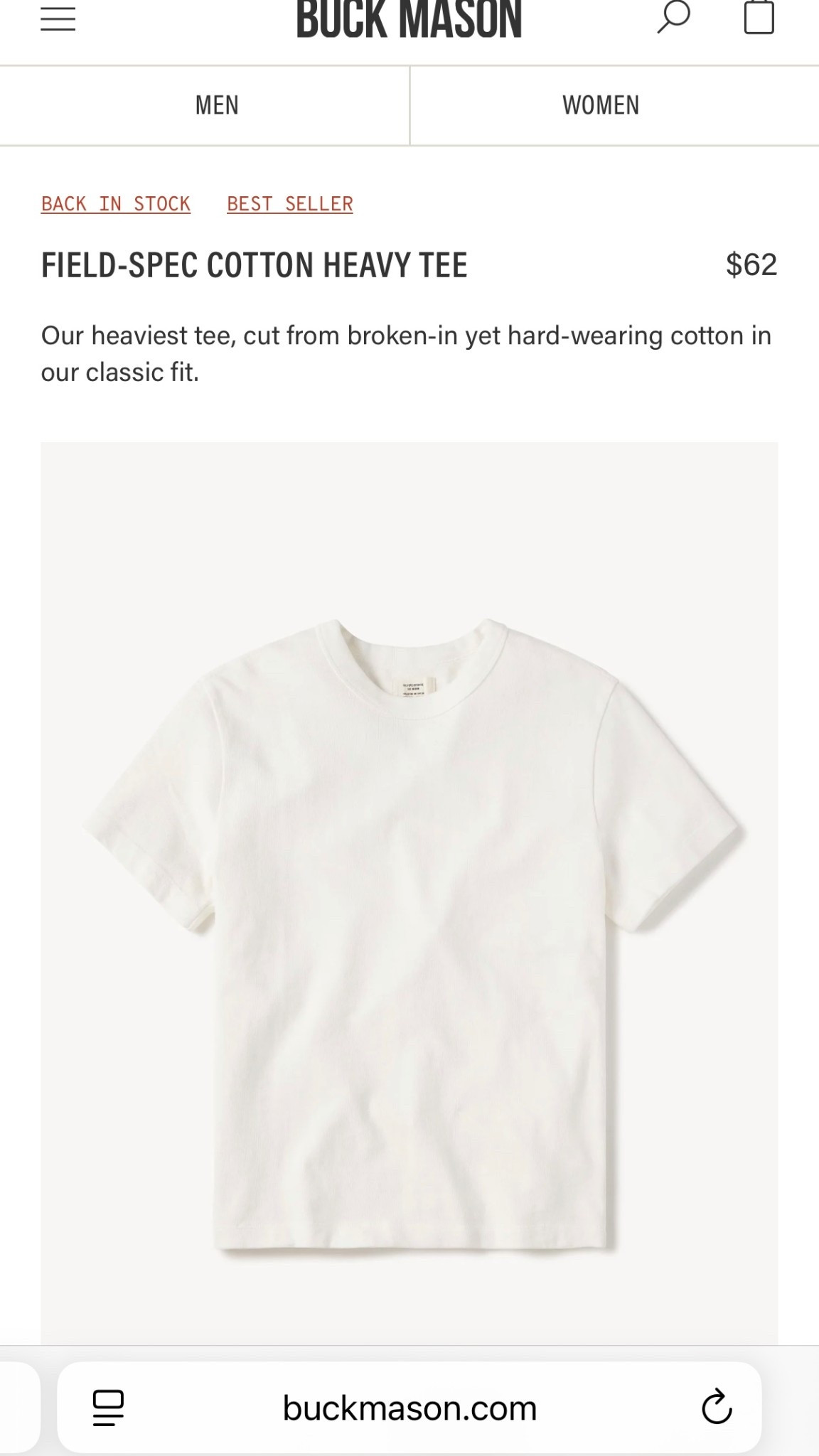Switch to the Women tab
Screen dimensions: 819x1456
[601, 105]
